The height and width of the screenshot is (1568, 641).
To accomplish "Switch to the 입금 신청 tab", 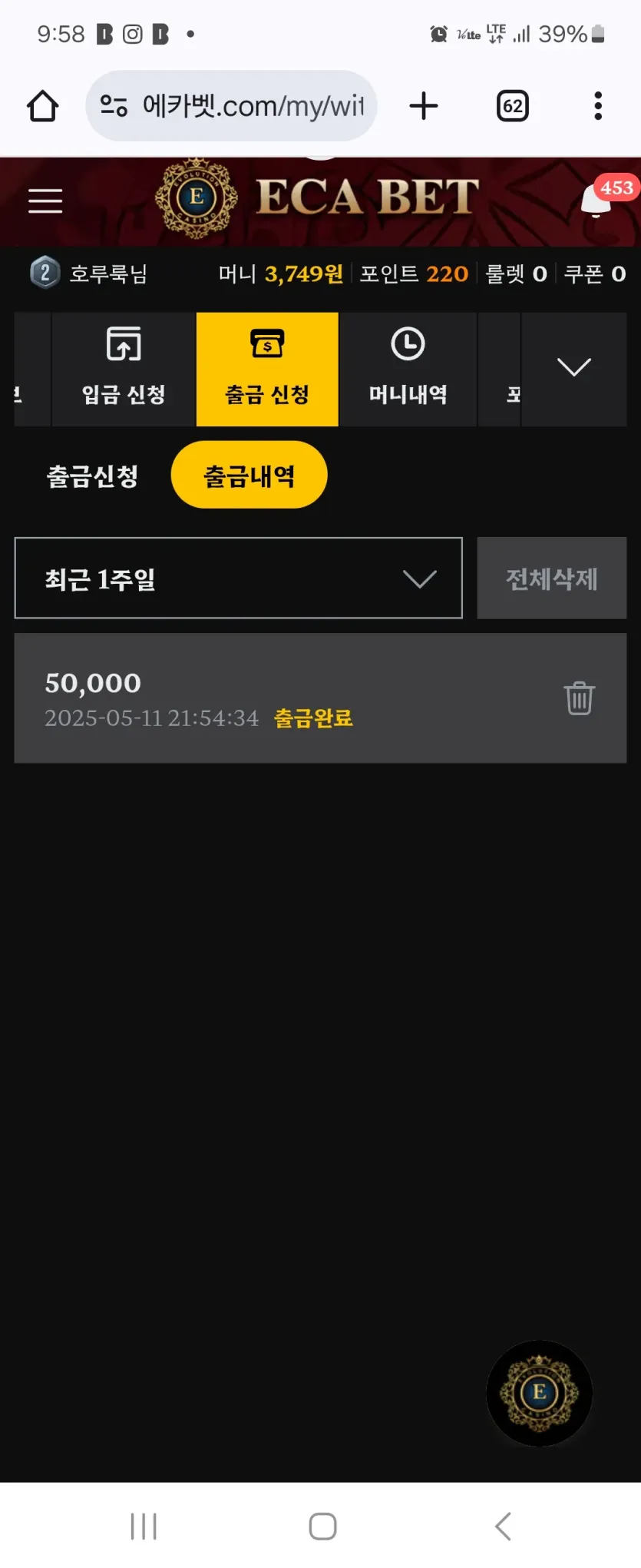I will point(124,370).
